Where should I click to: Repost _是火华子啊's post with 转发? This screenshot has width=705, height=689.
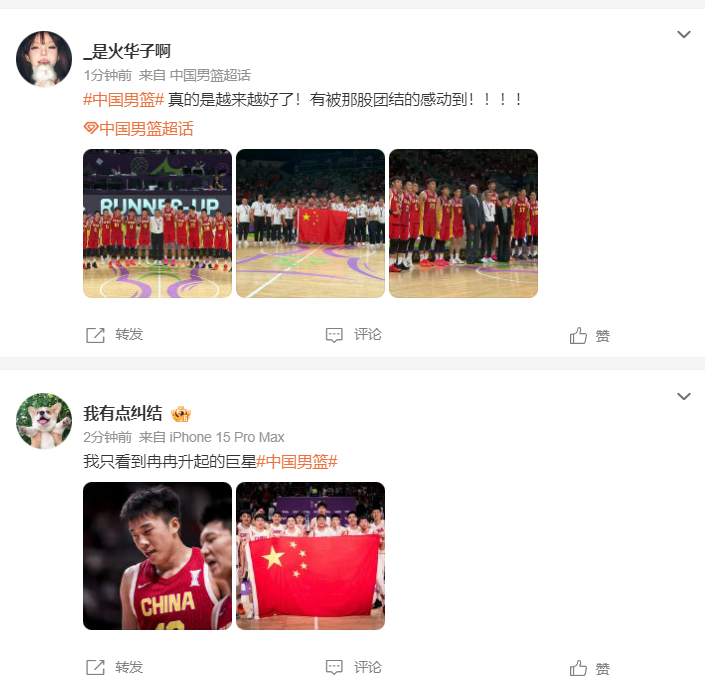pos(114,335)
